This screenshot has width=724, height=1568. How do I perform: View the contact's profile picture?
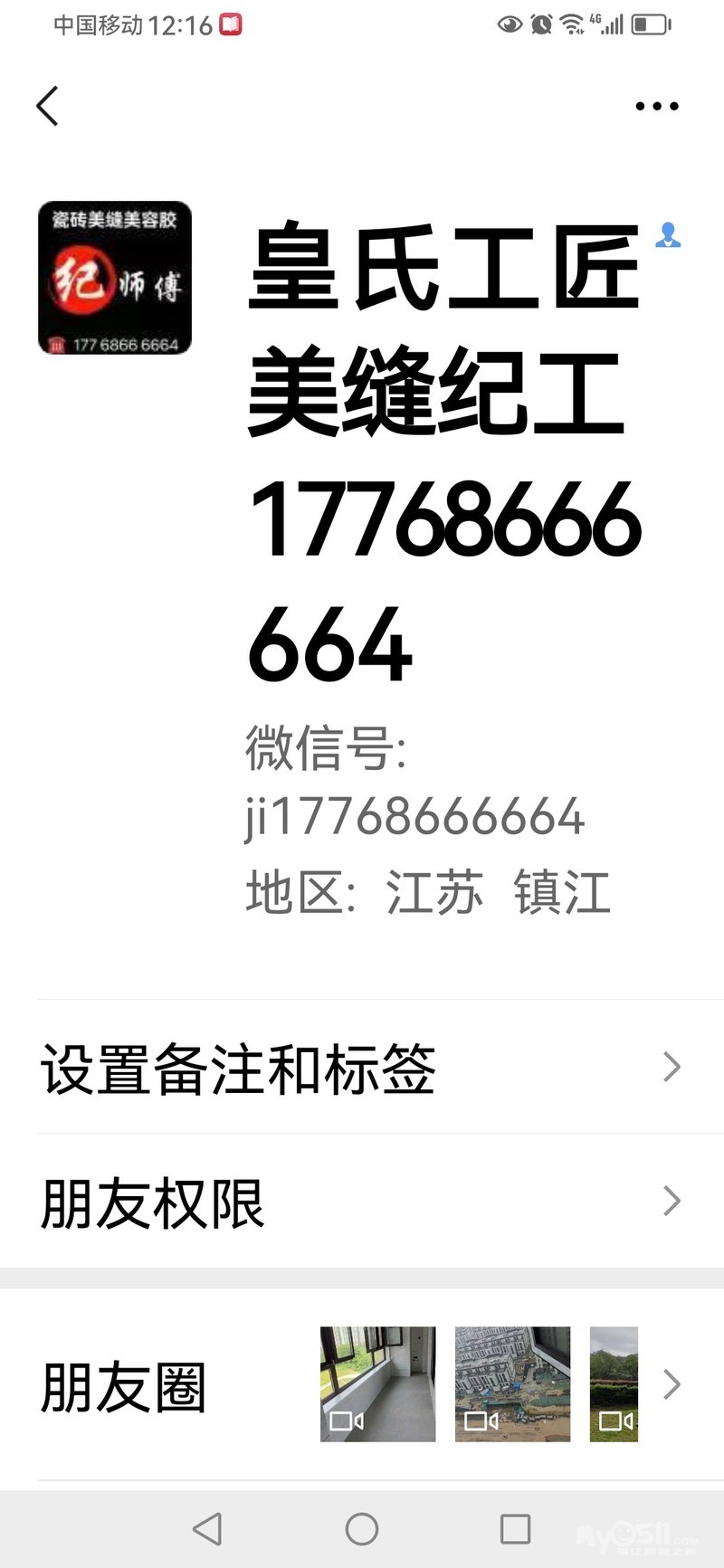click(x=115, y=278)
